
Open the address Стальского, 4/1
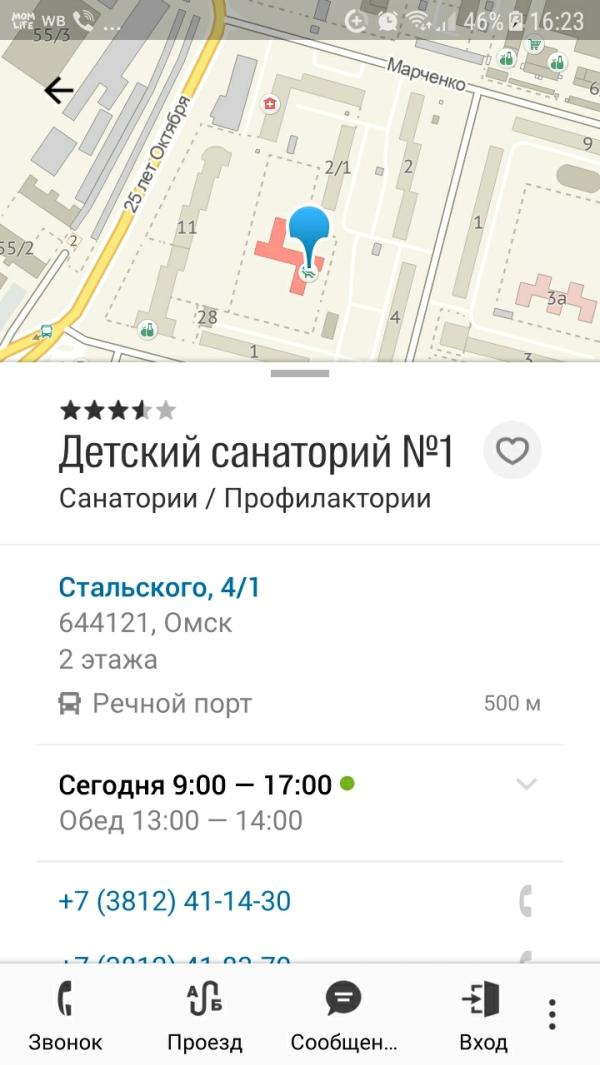coord(160,587)
